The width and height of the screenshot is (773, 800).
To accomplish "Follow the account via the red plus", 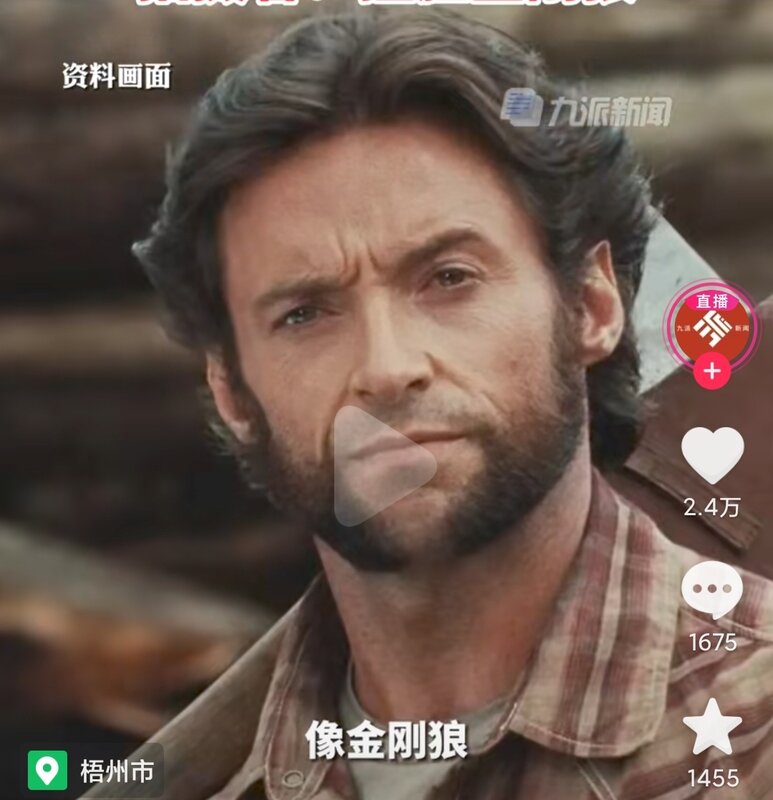I will coord(711,372).
